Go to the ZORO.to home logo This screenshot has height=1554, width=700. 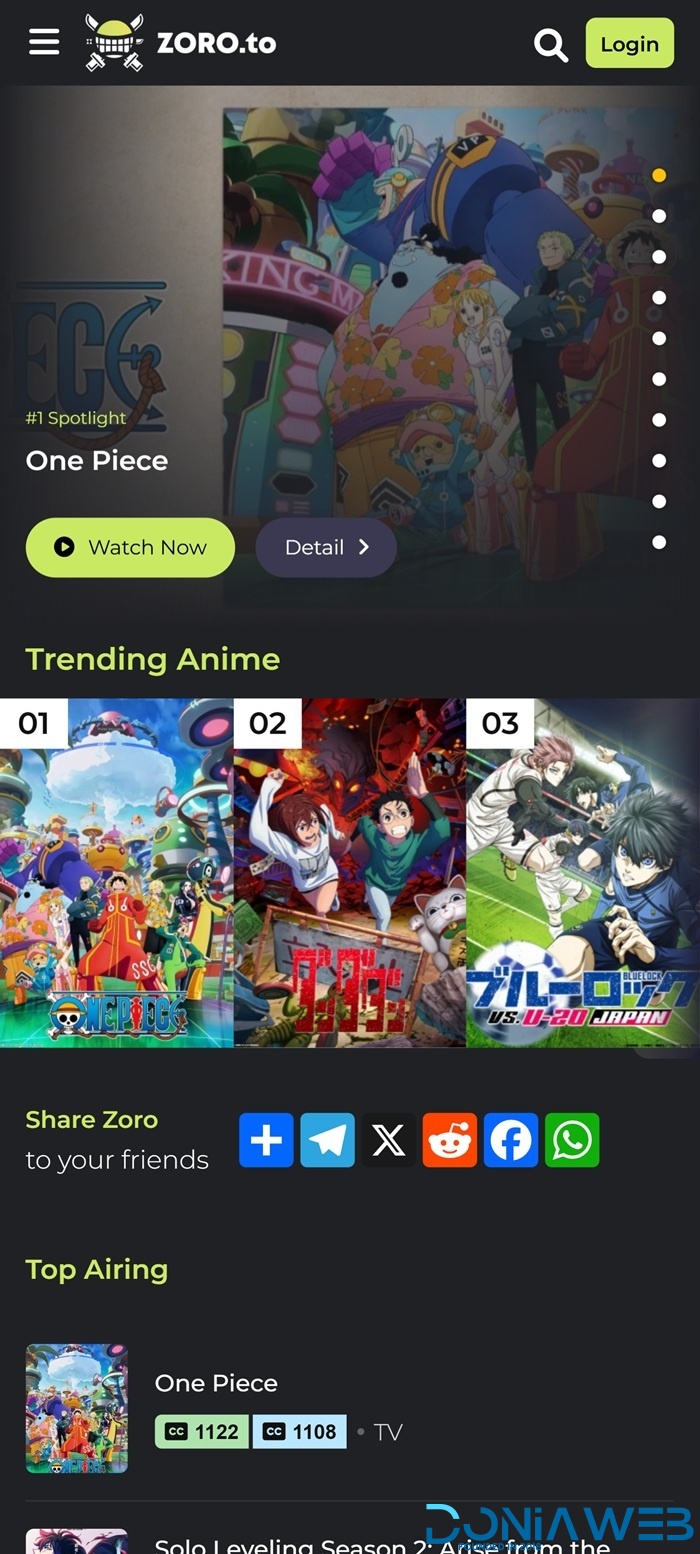click(x=181, y=43)
